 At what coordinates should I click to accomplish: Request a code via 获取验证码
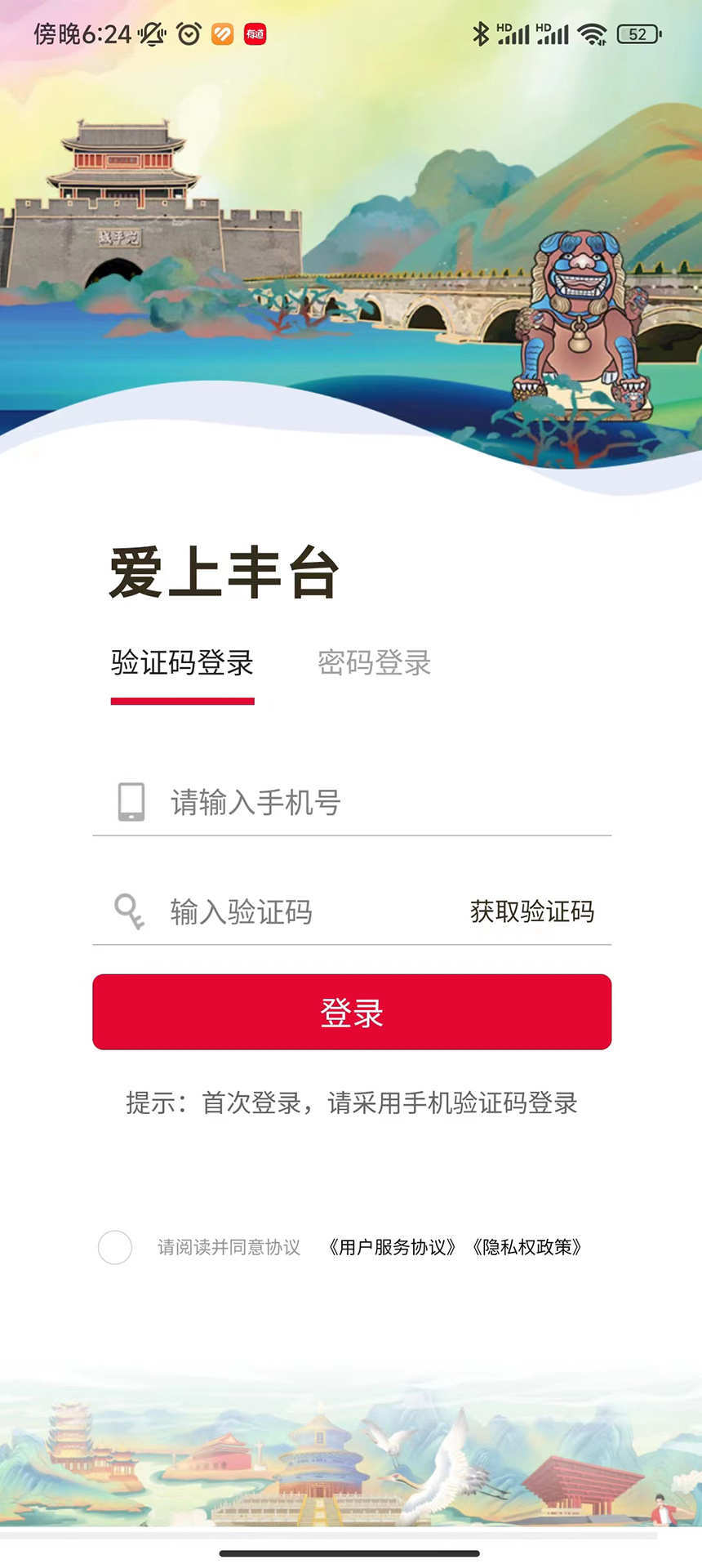tap(531, 911)
